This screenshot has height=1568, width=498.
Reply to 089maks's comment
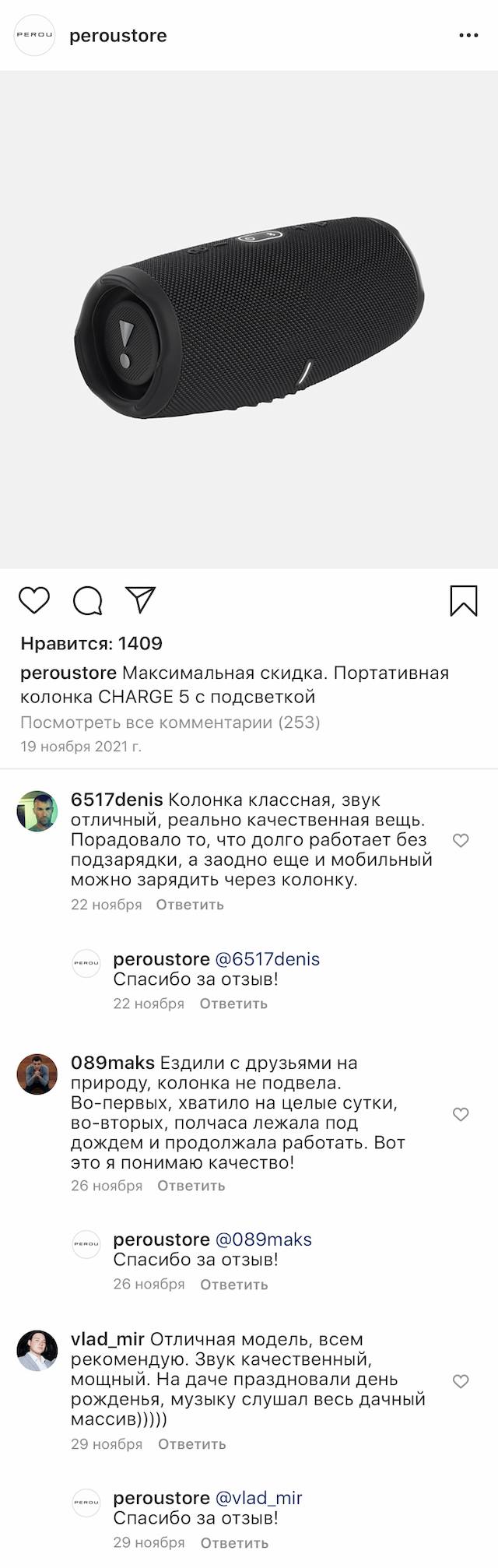point(191,1186)
